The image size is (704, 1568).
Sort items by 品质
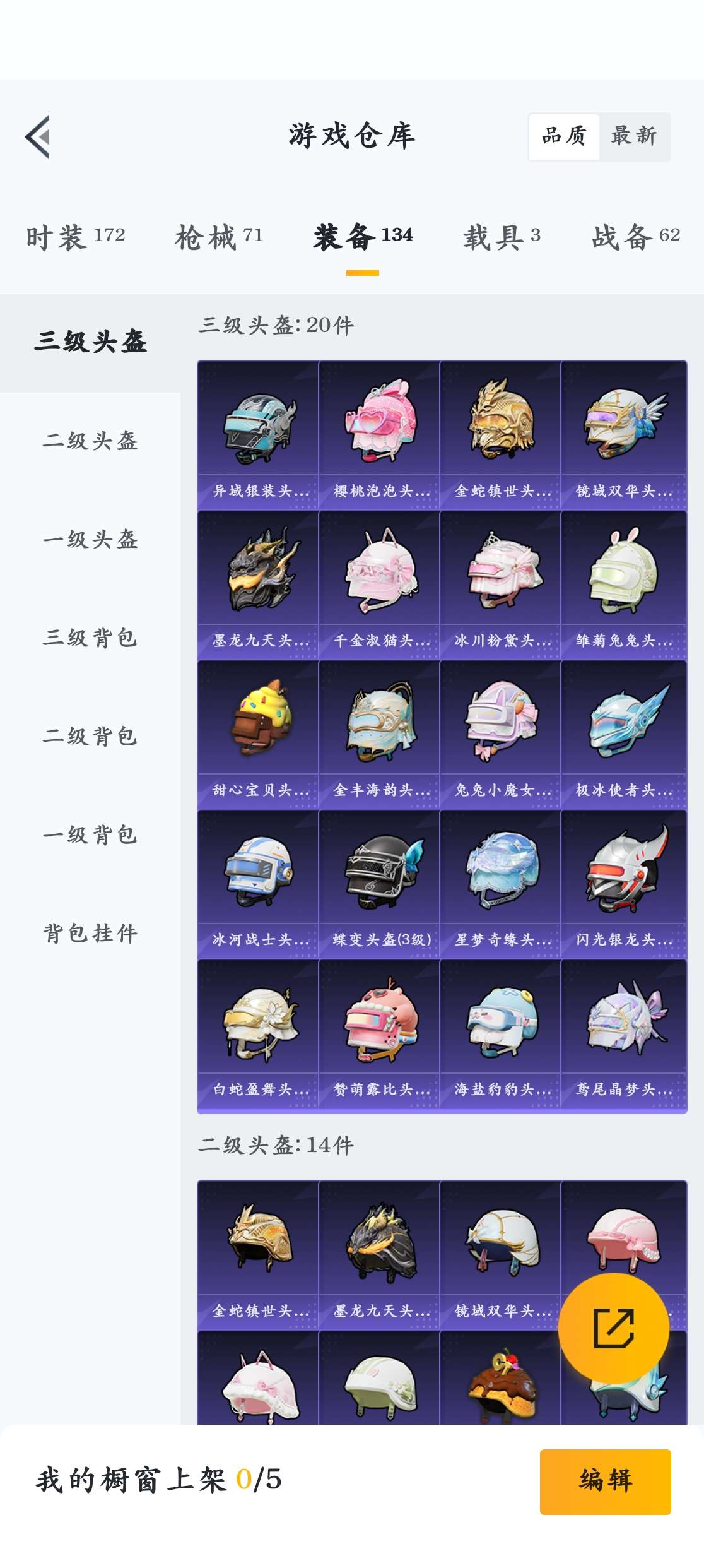564,136
